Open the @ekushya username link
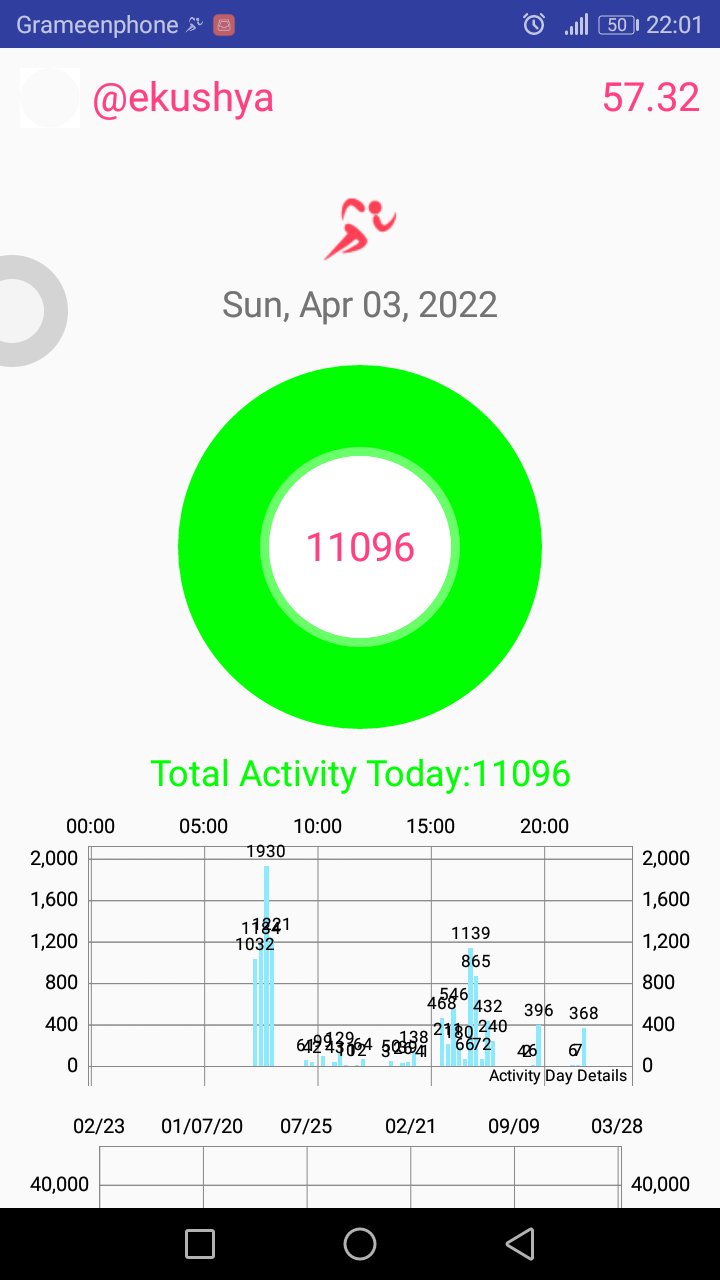The width and height of the screenshot is (720, 1280). 183,98
